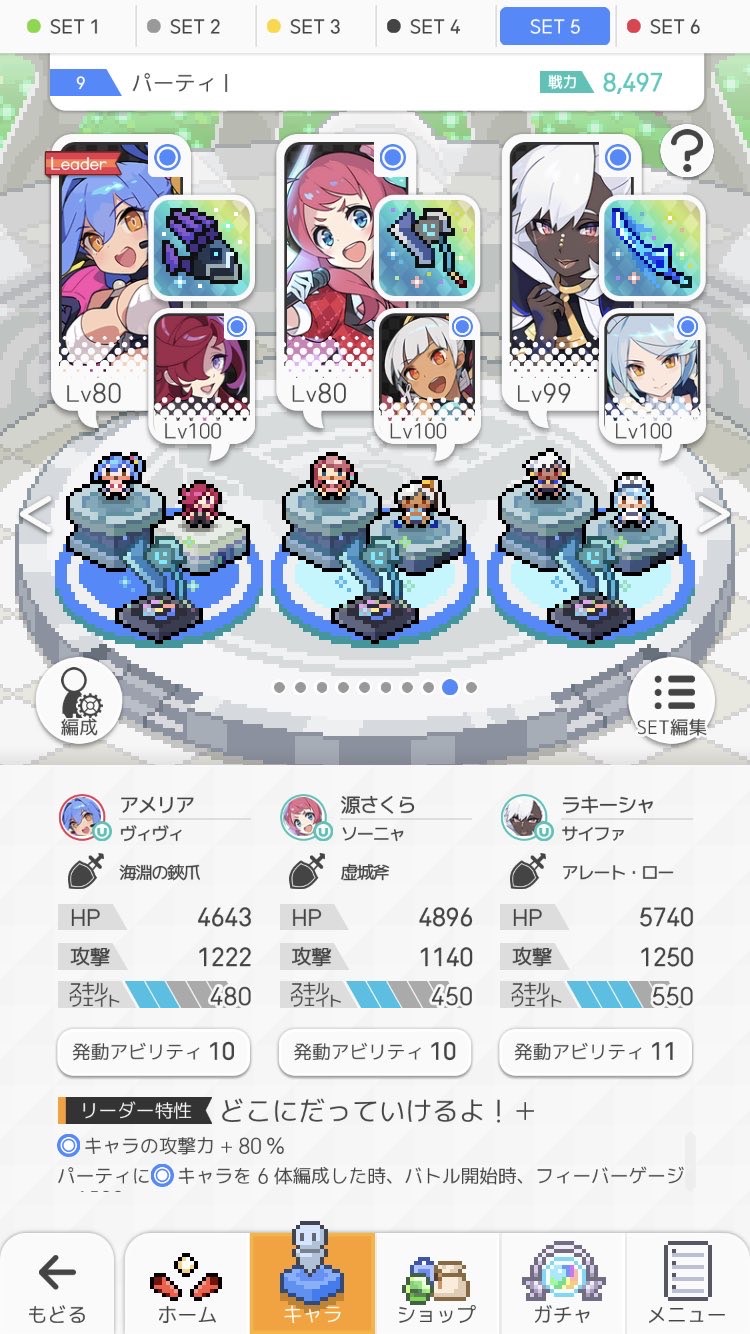750x1334 pixels.
Task: Open the help question mark icon
Action: (687, 152)
